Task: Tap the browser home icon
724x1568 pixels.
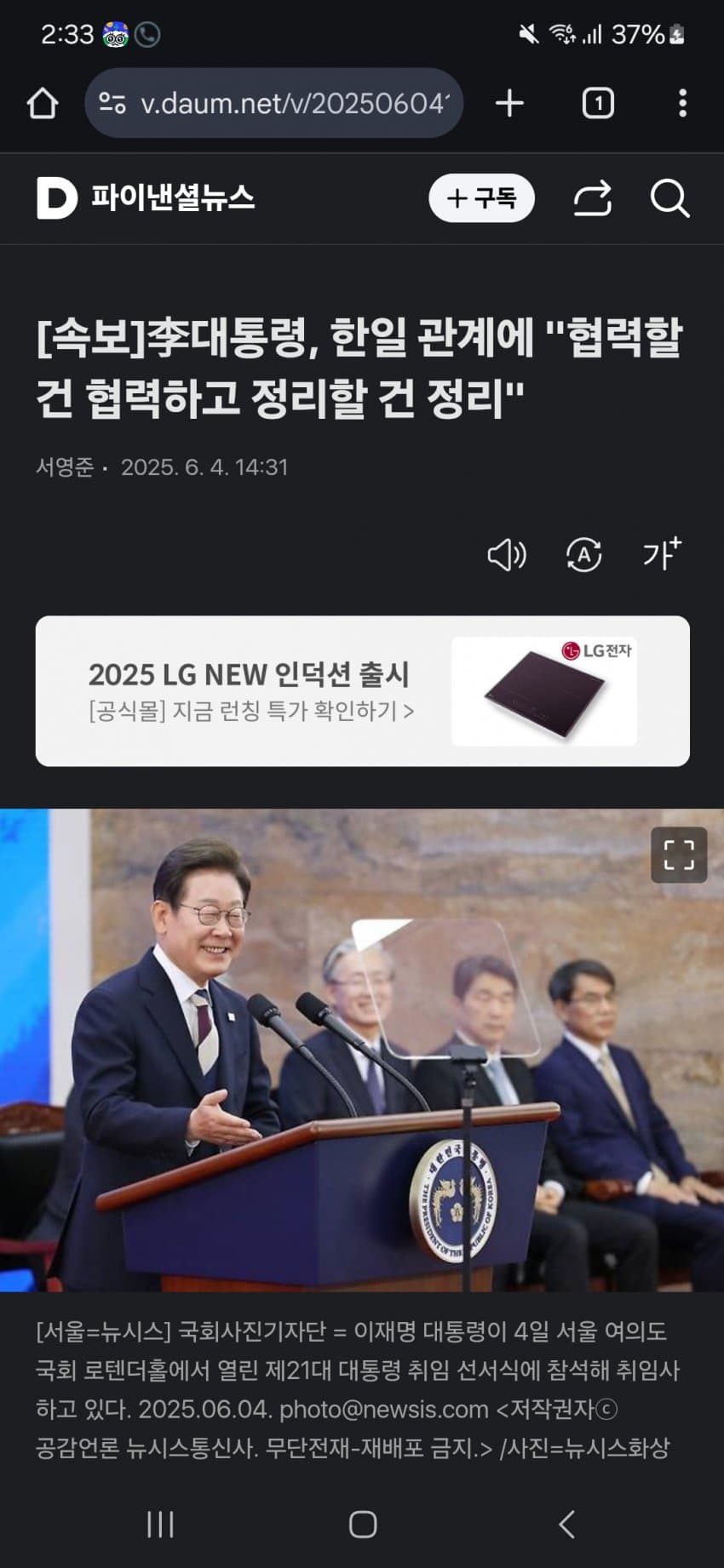Action: 41,103
